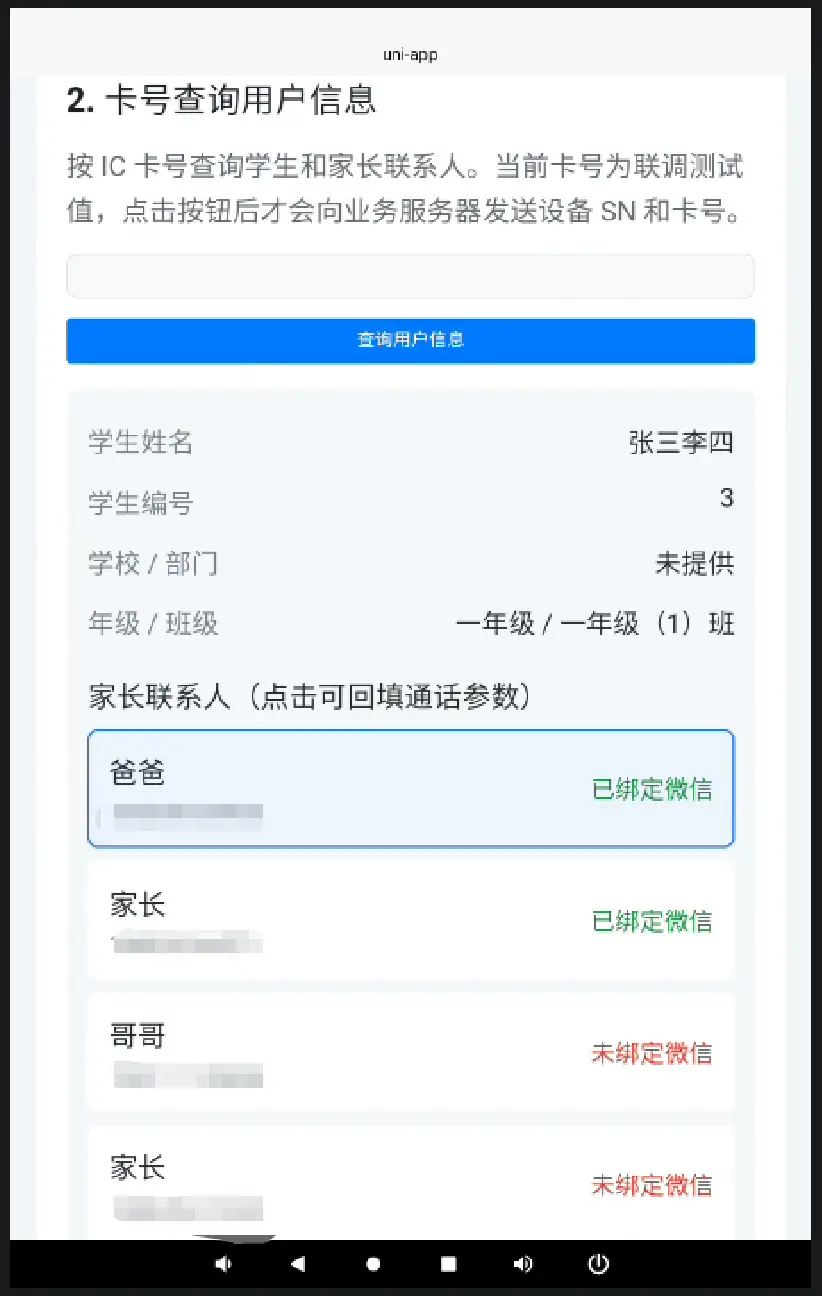Image resolution: width=822 pixels, height=1296 pixels.
Task: Select the 家长 contact marked 已绑定微信
Action: coord(410,921)
